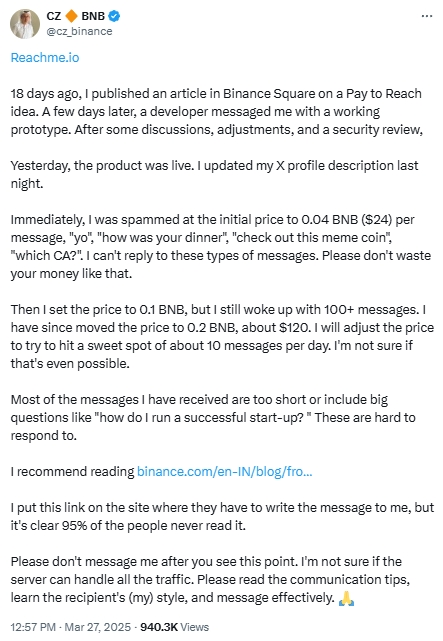Open the binance.com blog link
The height and width of the screenshot is (641, 443).
(224, 472)
